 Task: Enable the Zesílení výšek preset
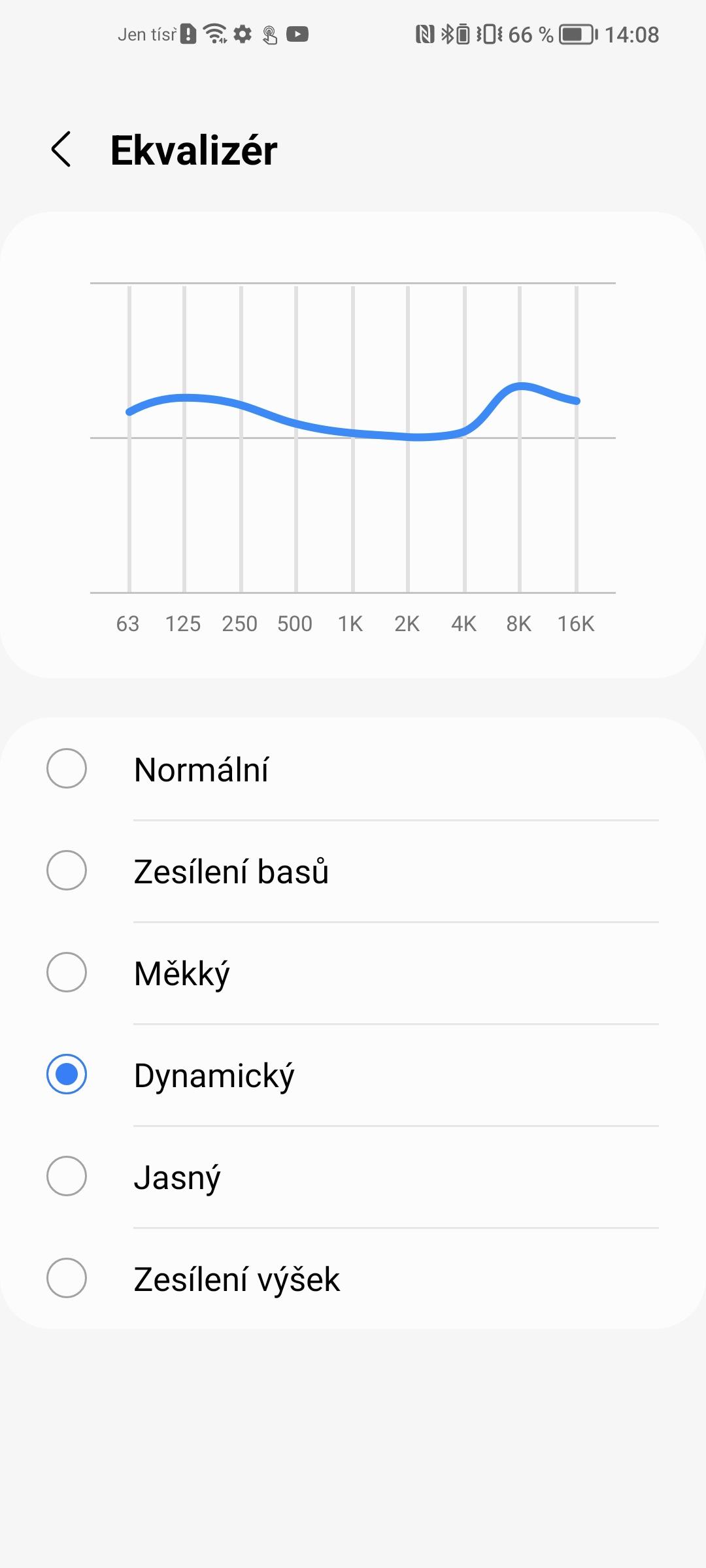point(353,1279)
